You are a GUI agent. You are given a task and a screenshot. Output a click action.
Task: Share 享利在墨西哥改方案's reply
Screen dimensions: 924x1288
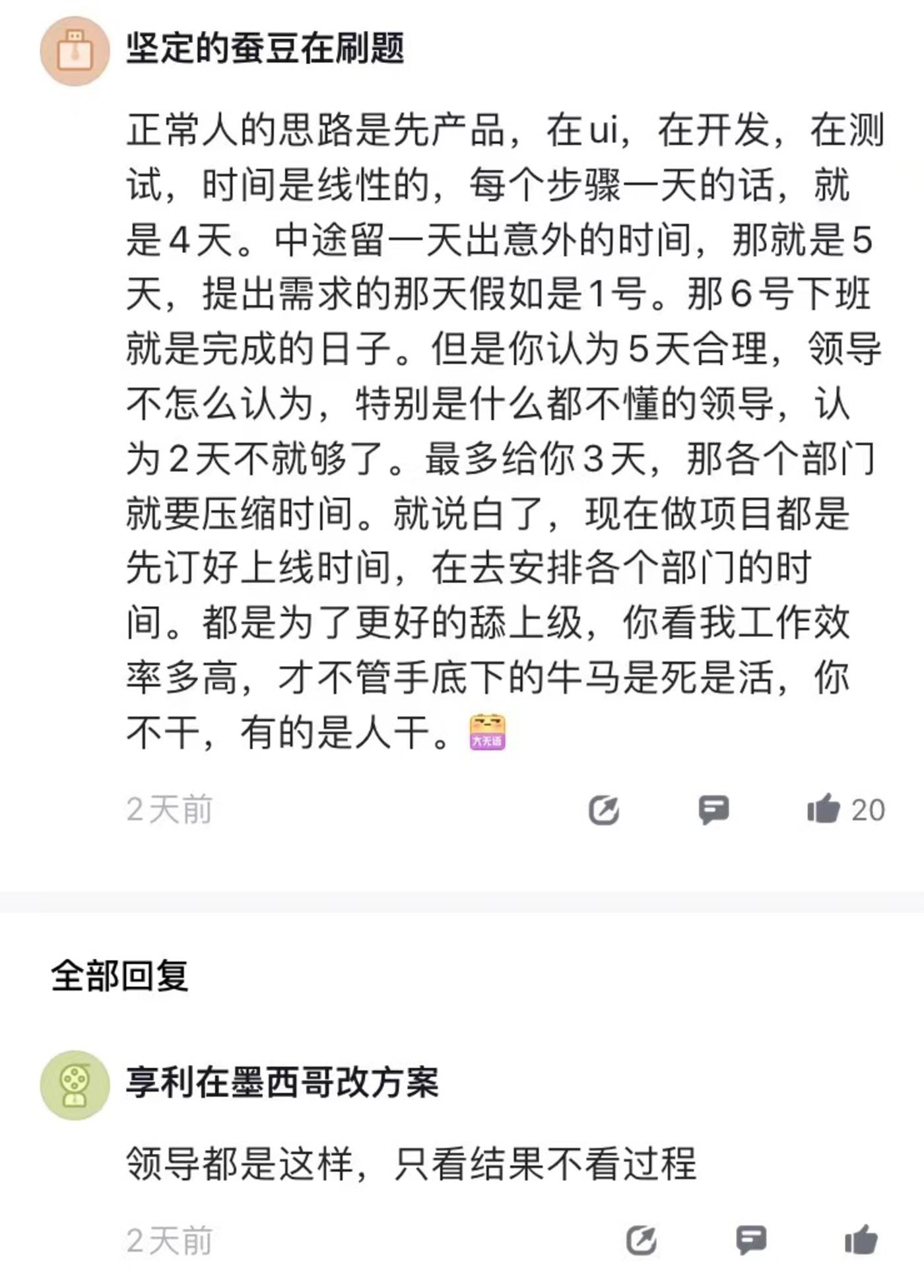[x=641, y=1240]
